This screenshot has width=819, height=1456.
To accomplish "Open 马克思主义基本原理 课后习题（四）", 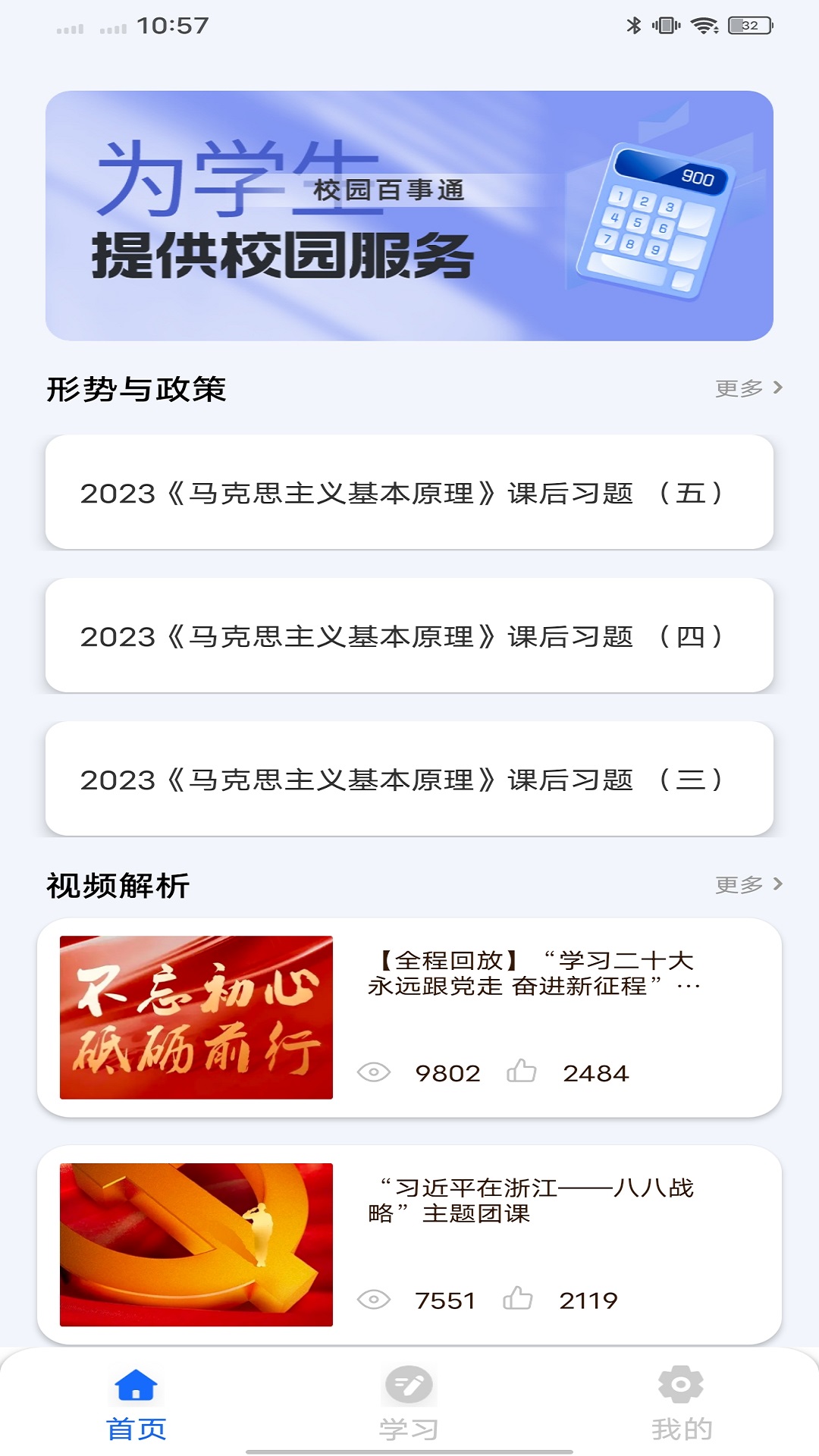I will coord(409,635).
